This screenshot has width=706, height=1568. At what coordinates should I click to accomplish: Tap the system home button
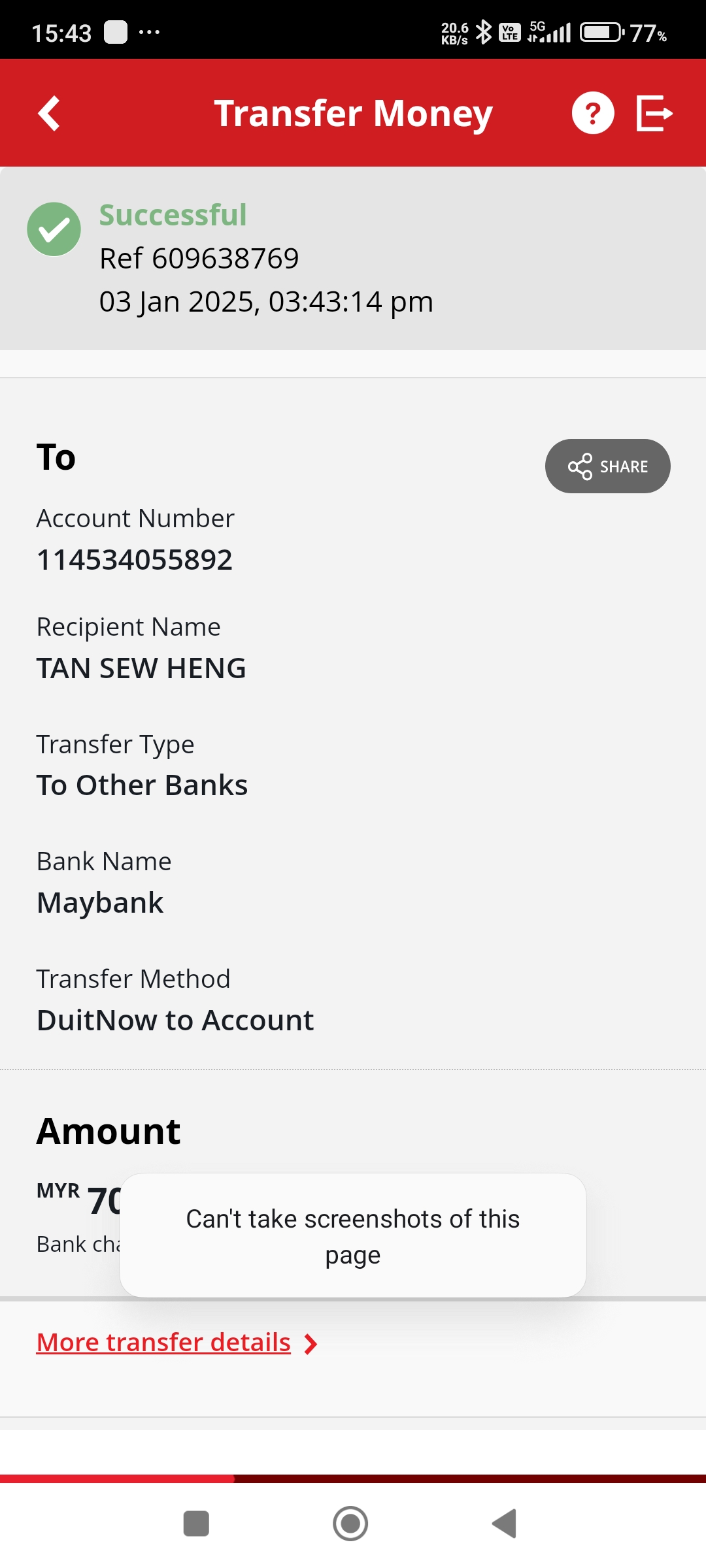pos(350,1524)
